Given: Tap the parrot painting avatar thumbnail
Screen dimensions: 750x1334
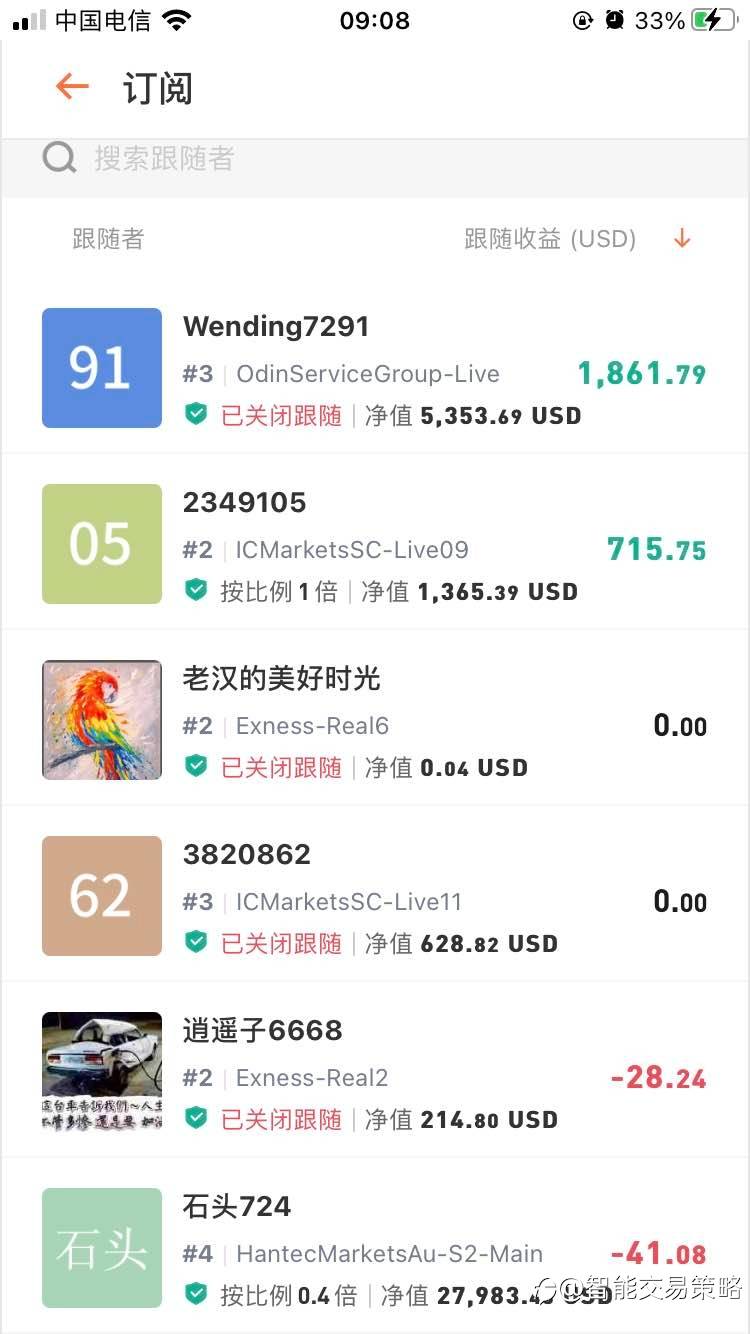Looking at the screenshot, I should click(101, 719).
